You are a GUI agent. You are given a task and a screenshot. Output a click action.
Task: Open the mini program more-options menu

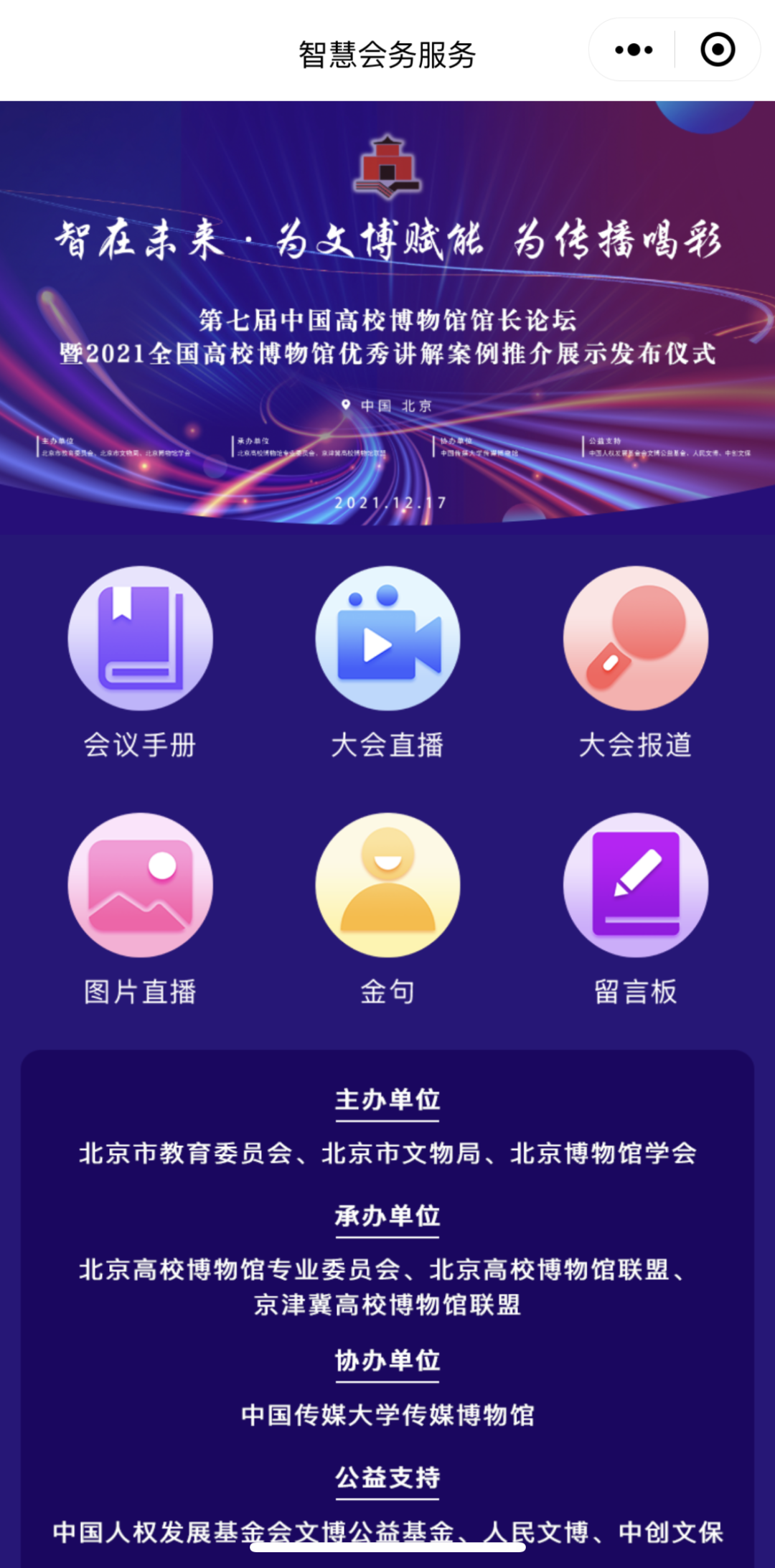(x=634, y=50)
